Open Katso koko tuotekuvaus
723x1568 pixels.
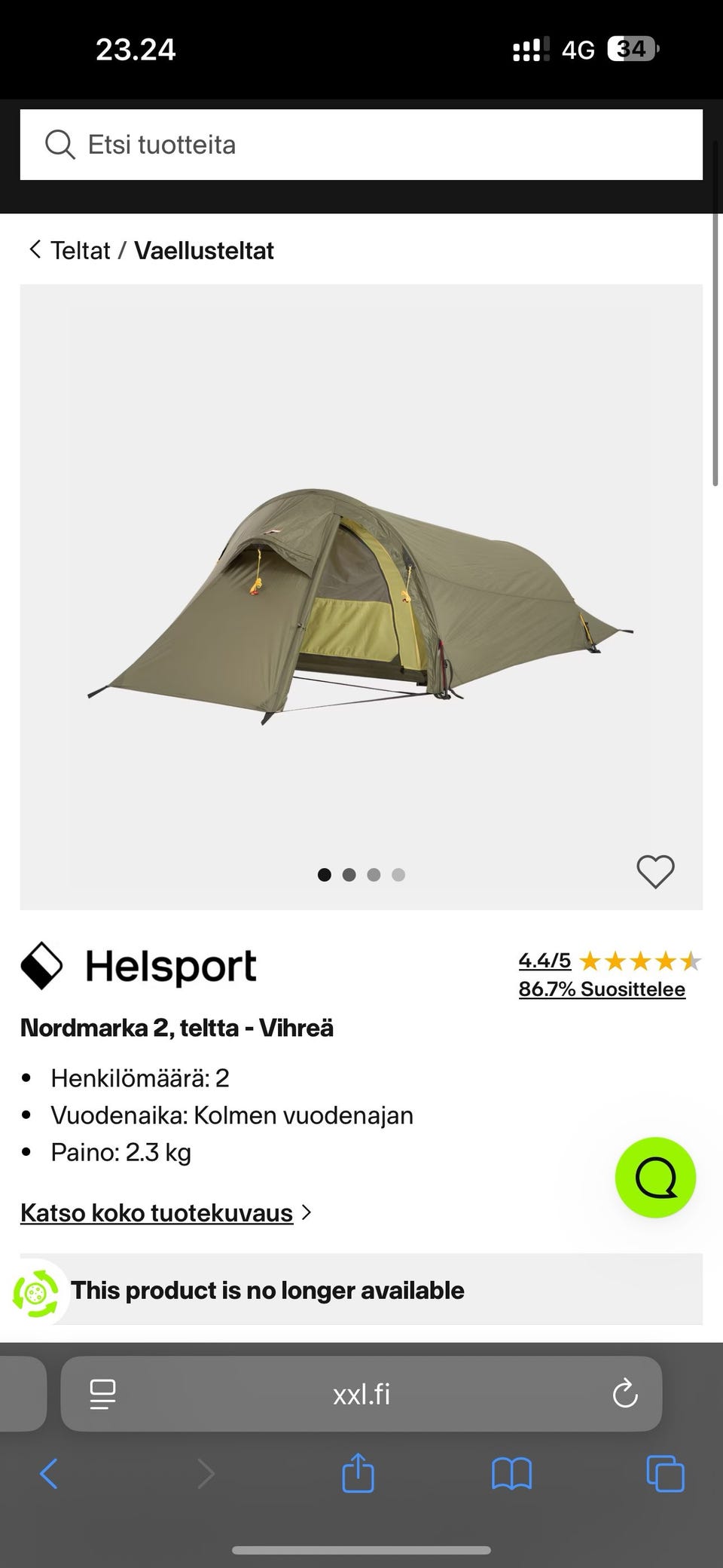point(157,1213)
